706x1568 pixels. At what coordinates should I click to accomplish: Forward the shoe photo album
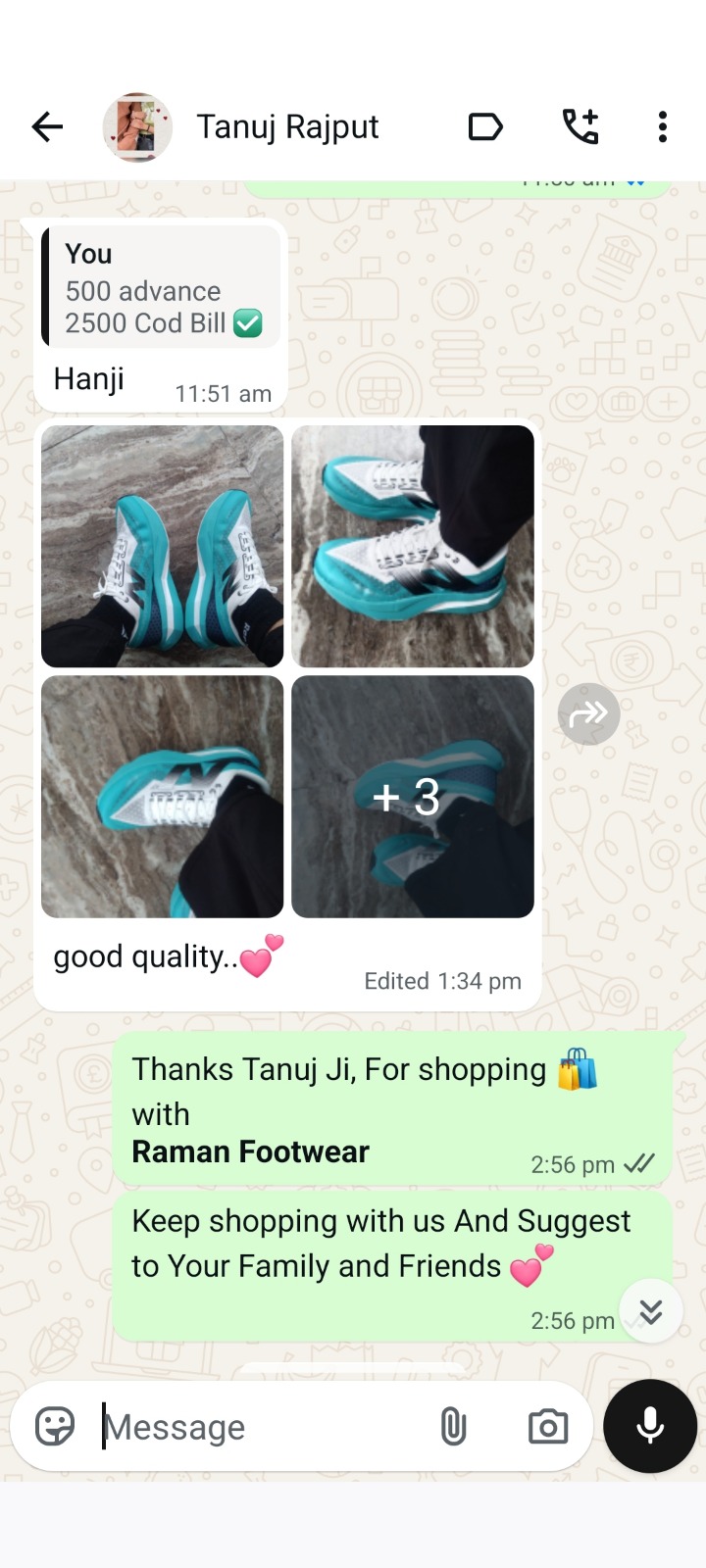tap(588, 713)
